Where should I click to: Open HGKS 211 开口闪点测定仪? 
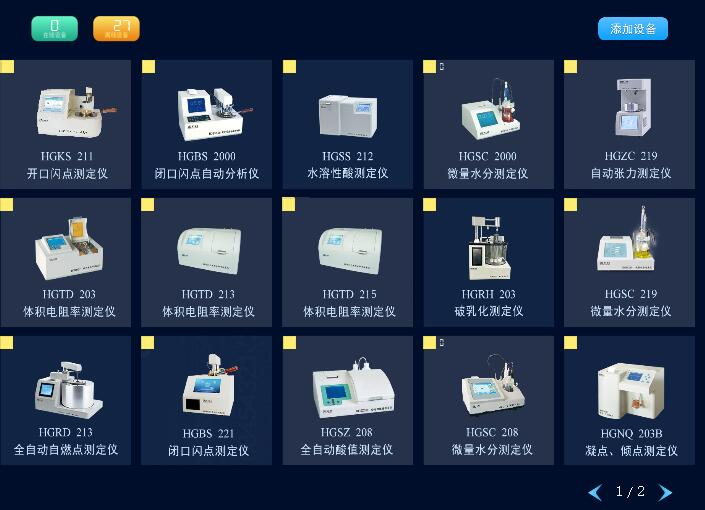coord(67,123)
